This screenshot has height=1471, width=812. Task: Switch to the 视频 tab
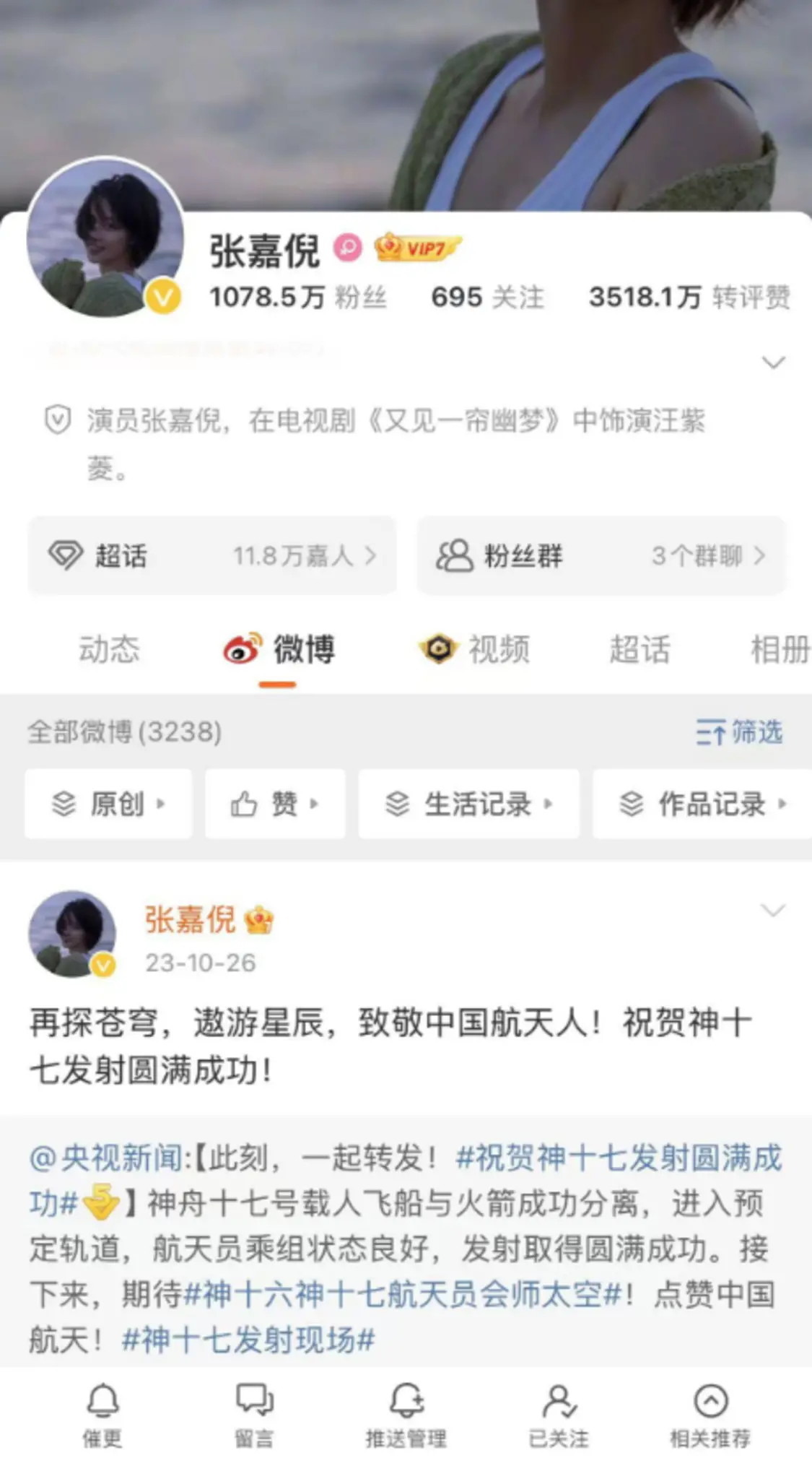click(x=476, y=648)
